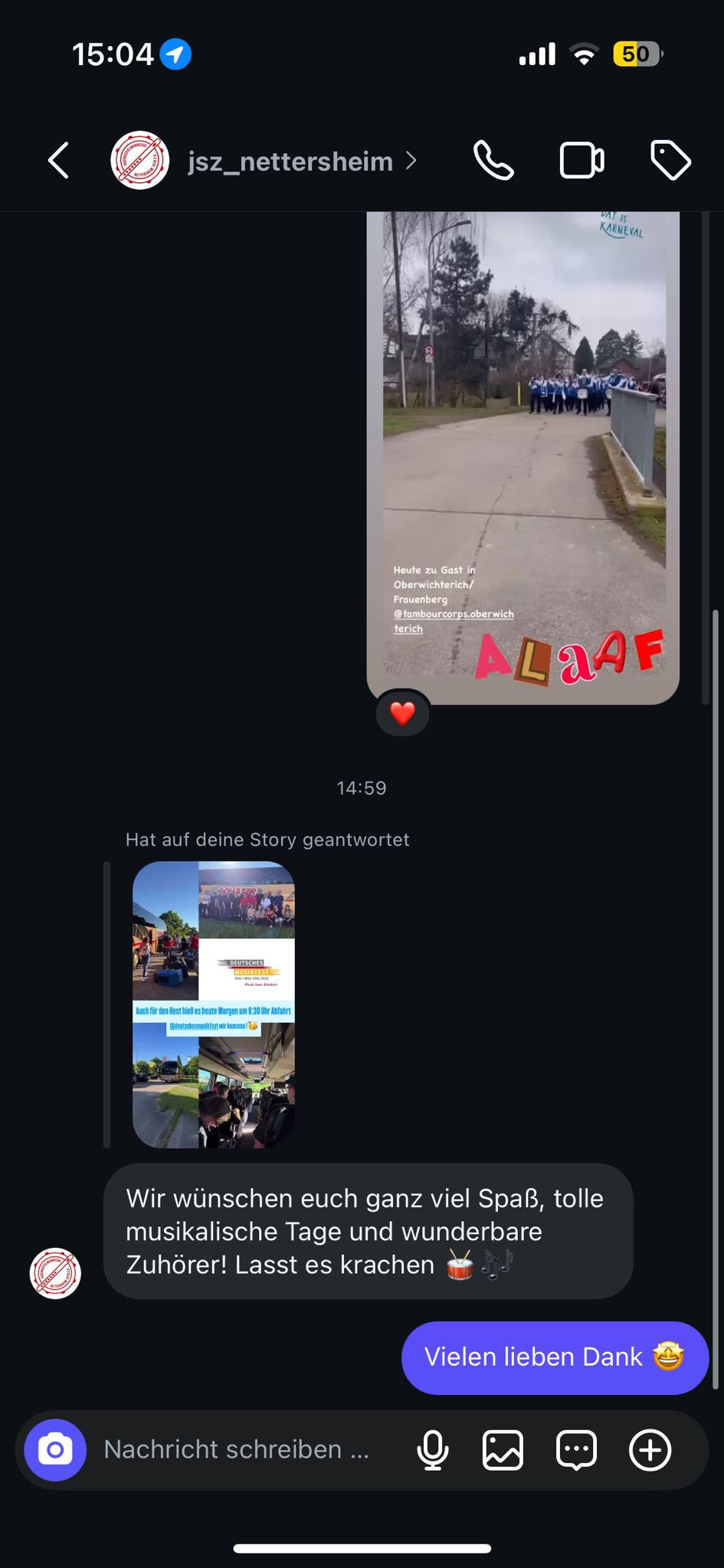Image resolution: width=724 pixels, height=1568 pixels.
Task: Go back to the chat list
Action: coord(59,161)
